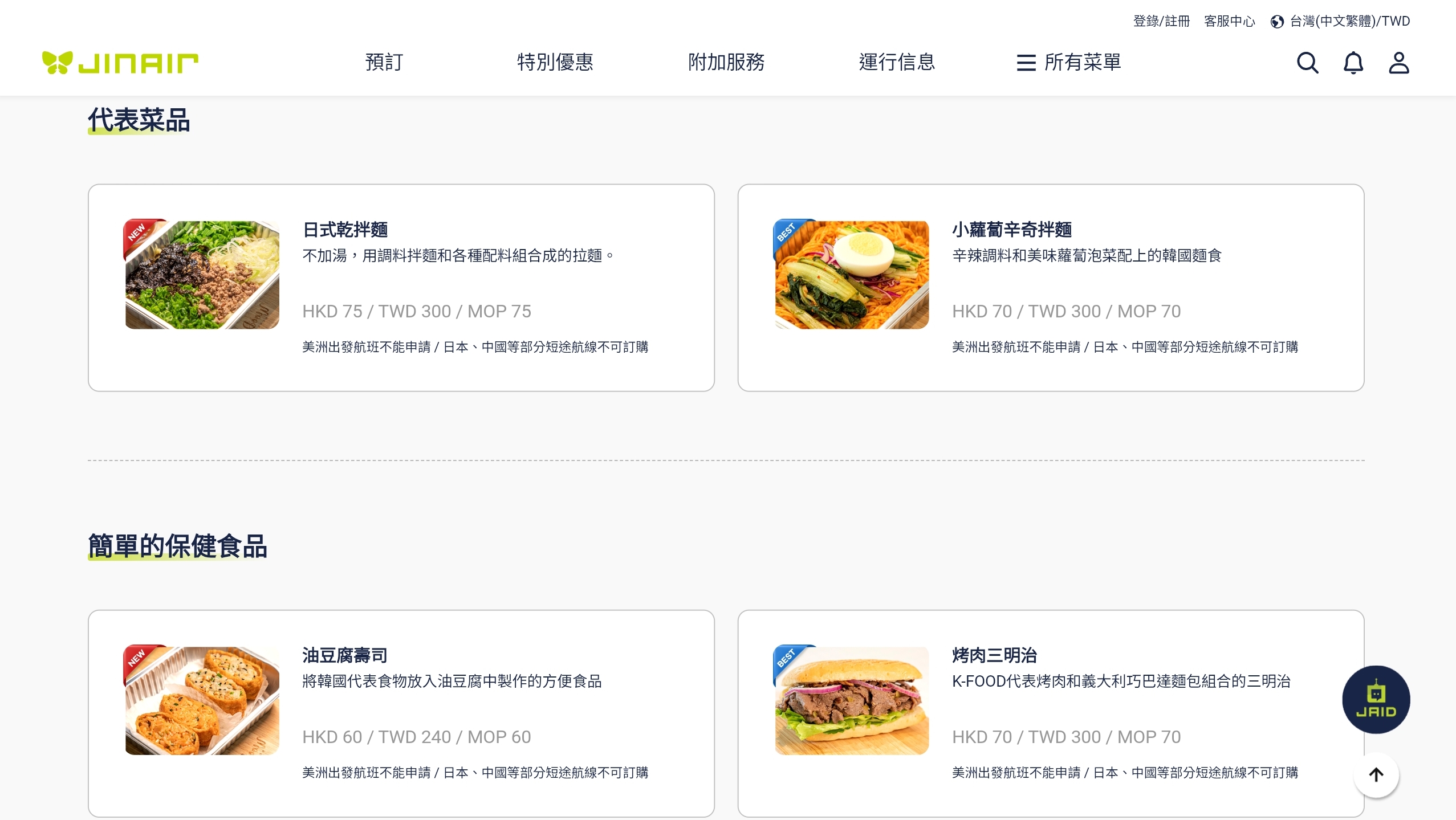This screenshot has width=1456, height=820.
Task: Open the 附加服務 menu
Action: (x=726, y=62)
